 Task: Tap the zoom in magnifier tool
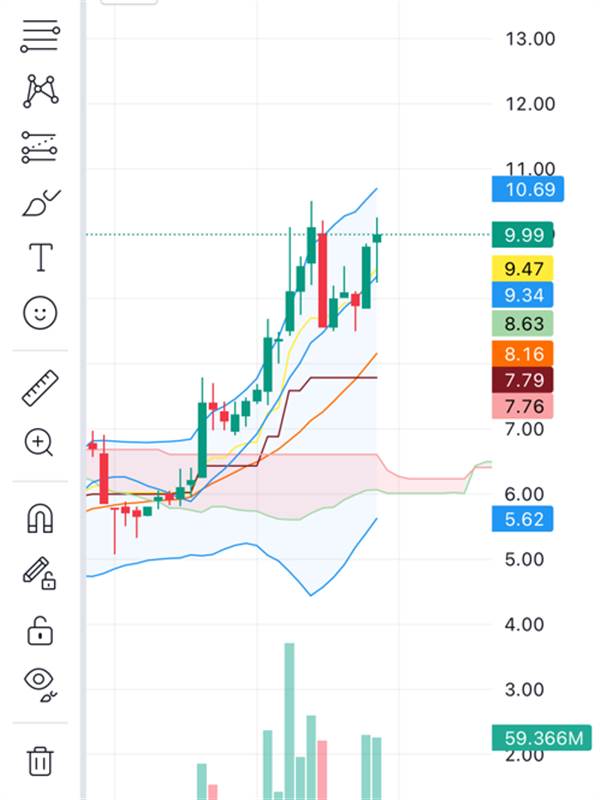pyautogui.click(x=39, y=442)
